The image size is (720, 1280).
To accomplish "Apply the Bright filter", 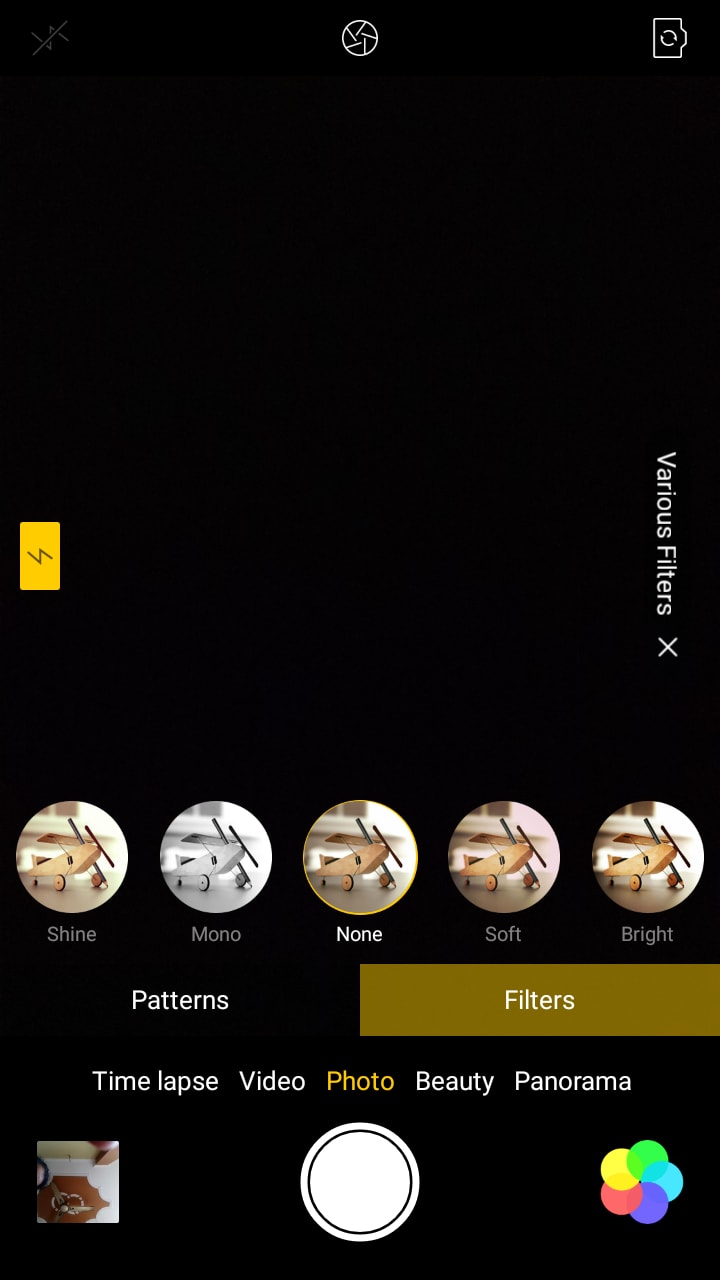I will (648, 858).
